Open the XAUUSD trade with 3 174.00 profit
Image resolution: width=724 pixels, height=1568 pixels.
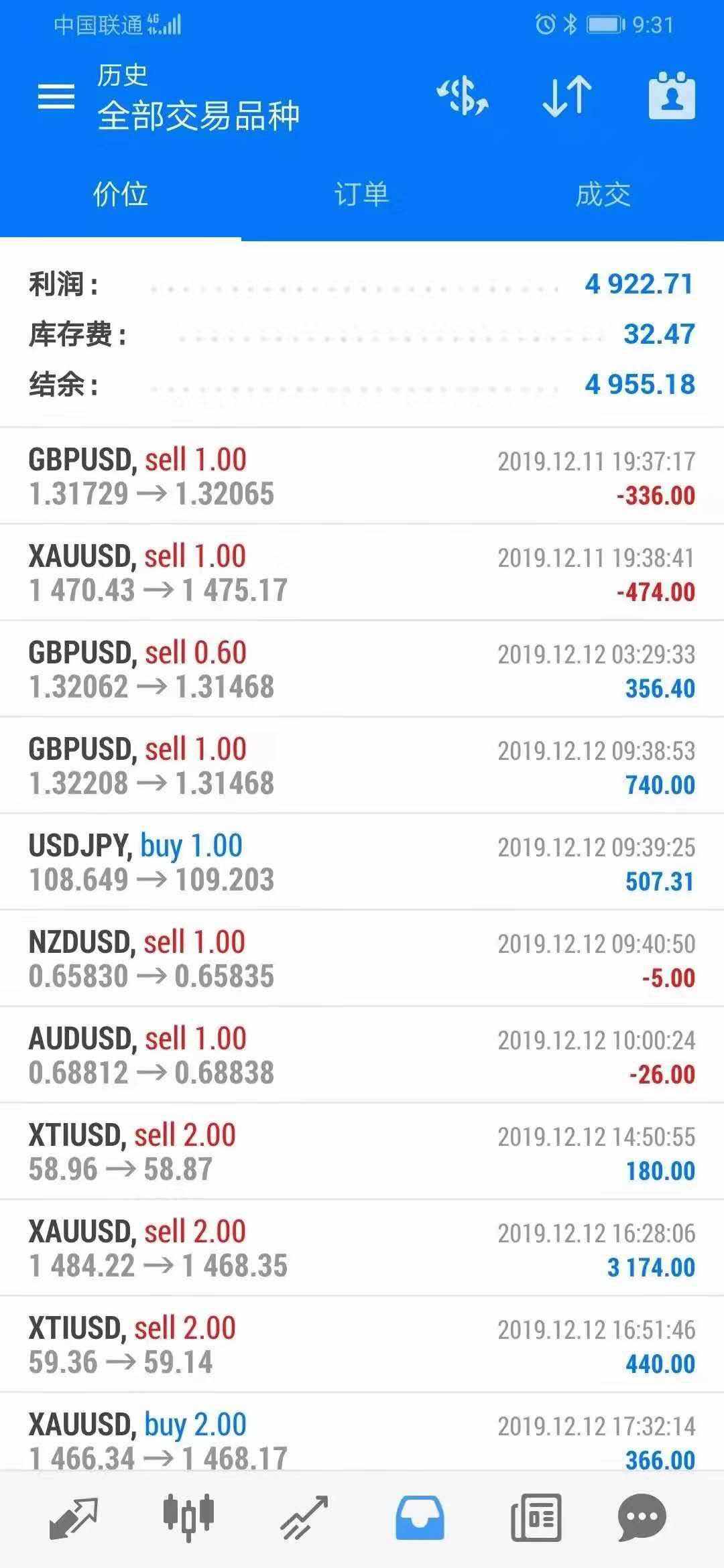pyautogui.click(x=362, y=1248)
